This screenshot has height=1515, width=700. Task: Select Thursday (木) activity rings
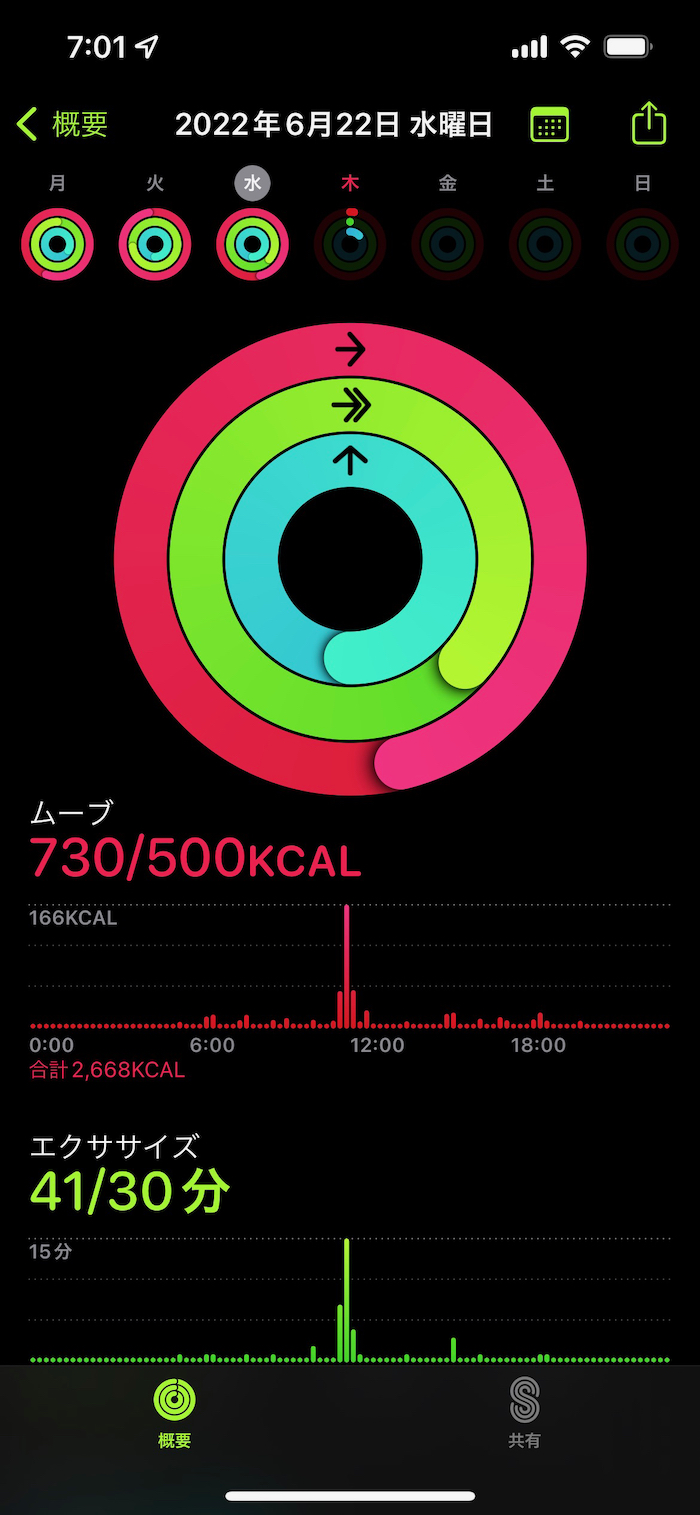(x=350, y=243)
